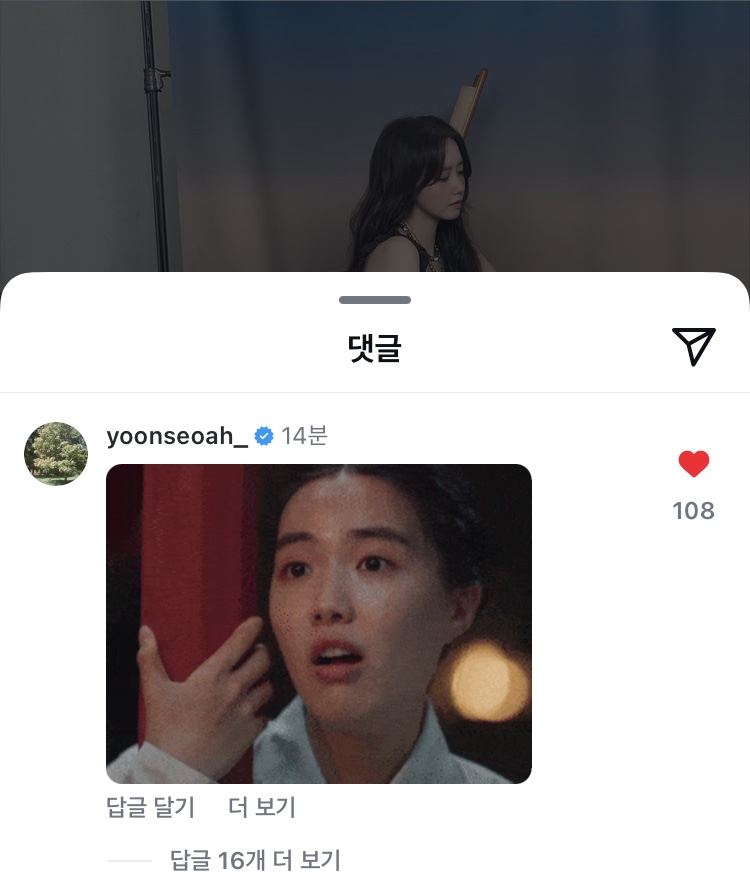Image resolution: width=750 pixels, height=896 pixels.
Task: Tap the drag handle atop the comments sheet
Action: [x=375, y=299]
